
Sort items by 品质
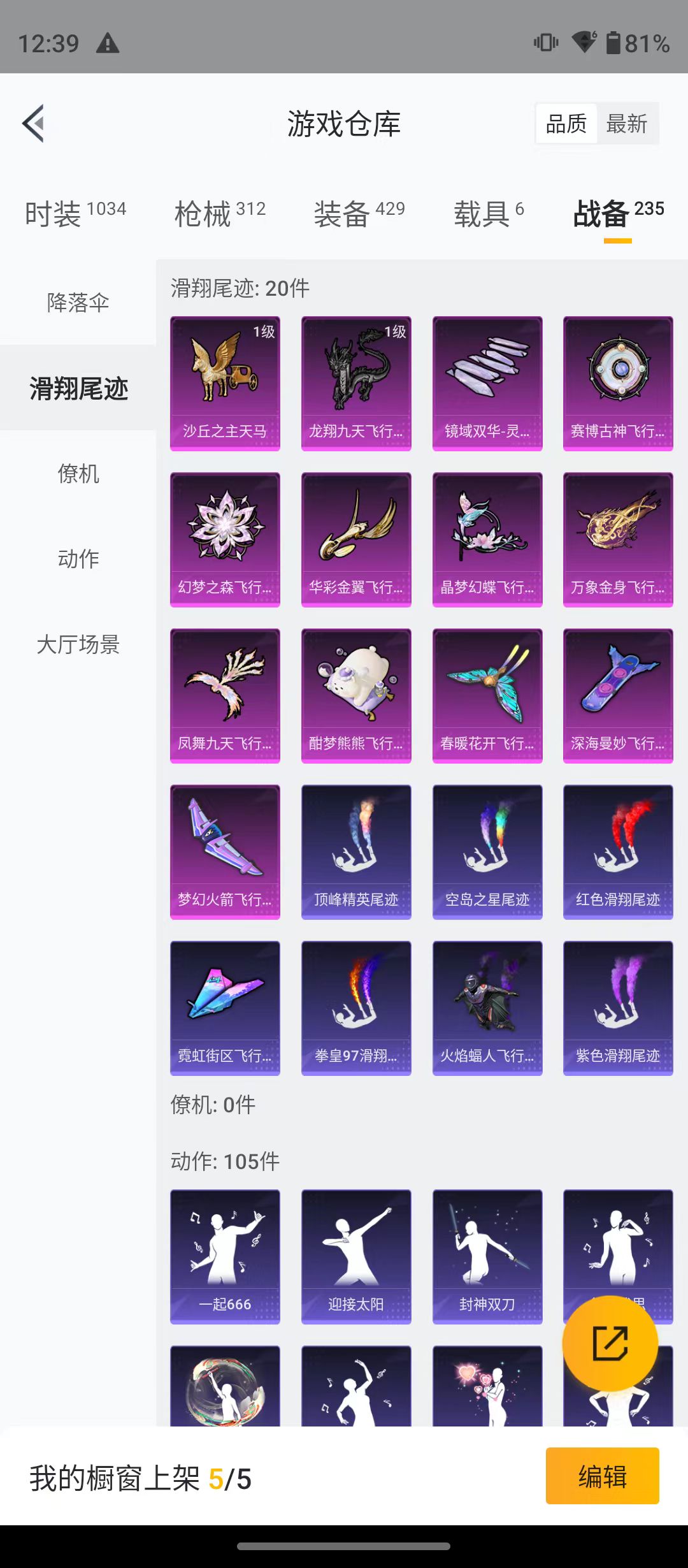click(566, 124)
